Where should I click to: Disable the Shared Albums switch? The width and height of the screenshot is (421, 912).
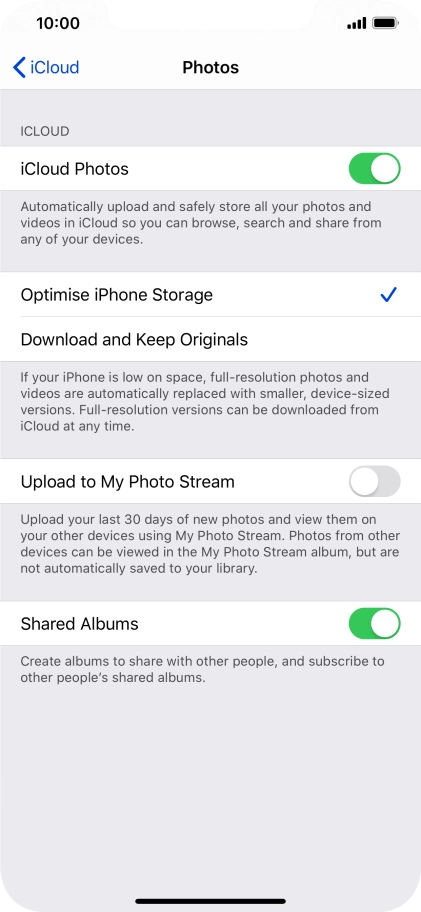click(x=374, y=624)
